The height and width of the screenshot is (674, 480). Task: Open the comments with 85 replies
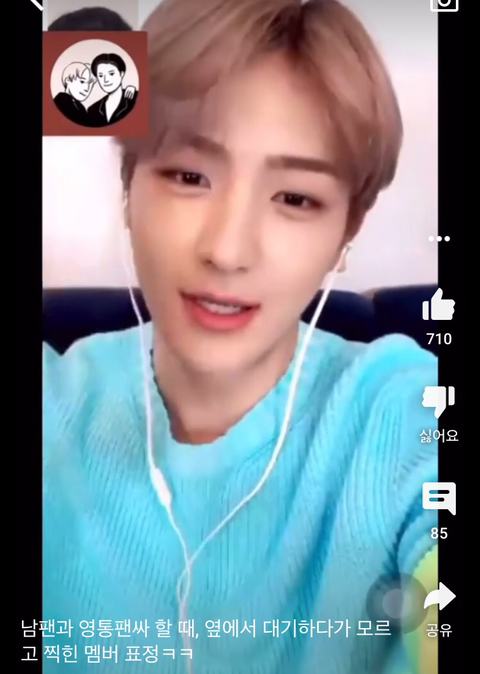439,499
